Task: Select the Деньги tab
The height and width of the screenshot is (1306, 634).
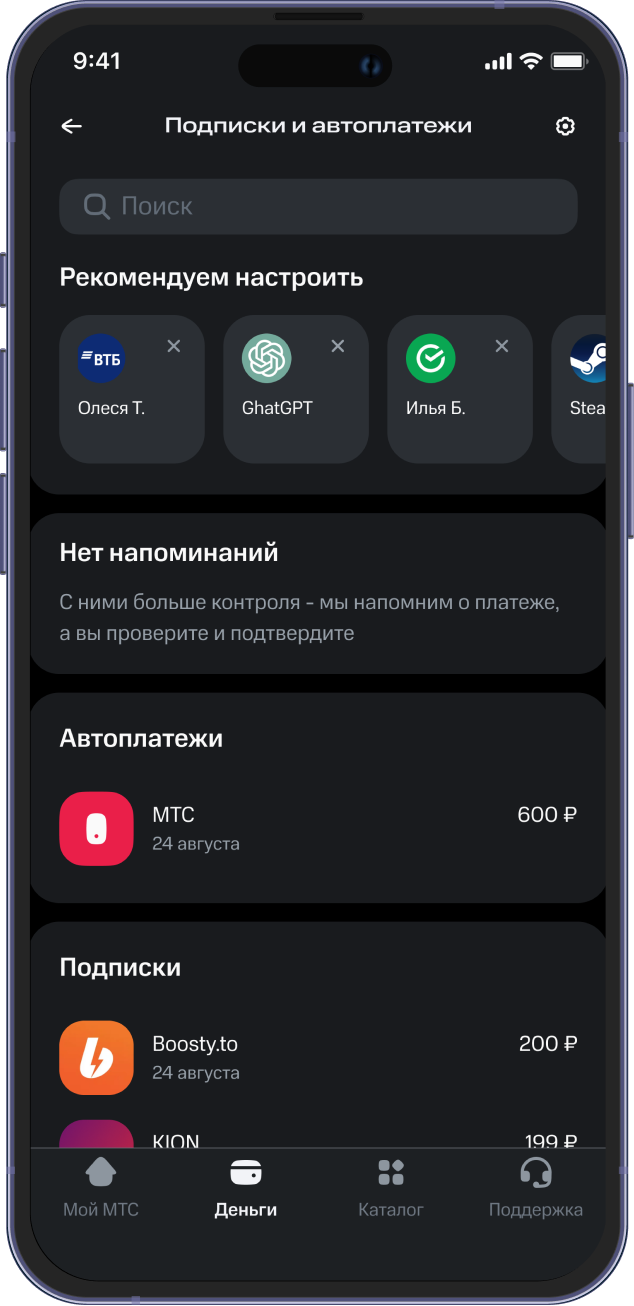Action: (246, 1188)
